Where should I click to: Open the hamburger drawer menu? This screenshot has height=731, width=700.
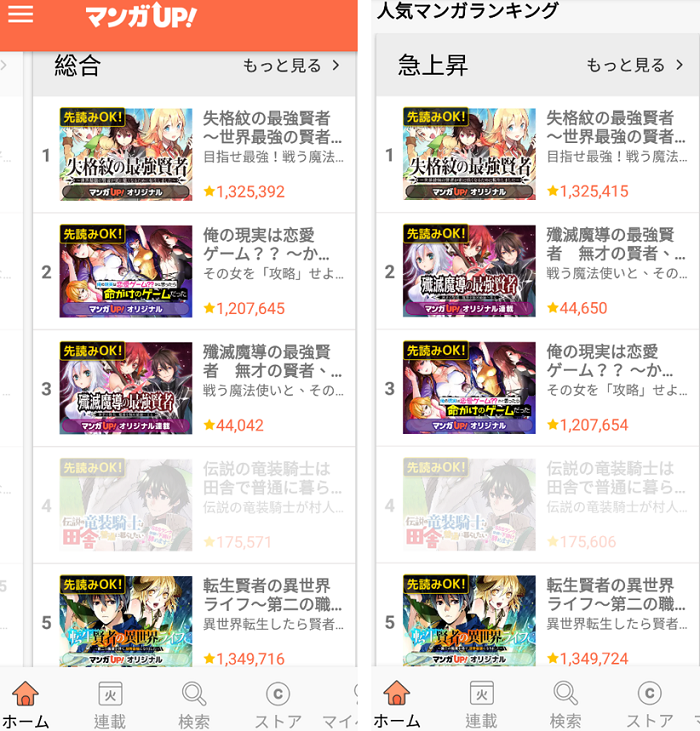point(20,15)
